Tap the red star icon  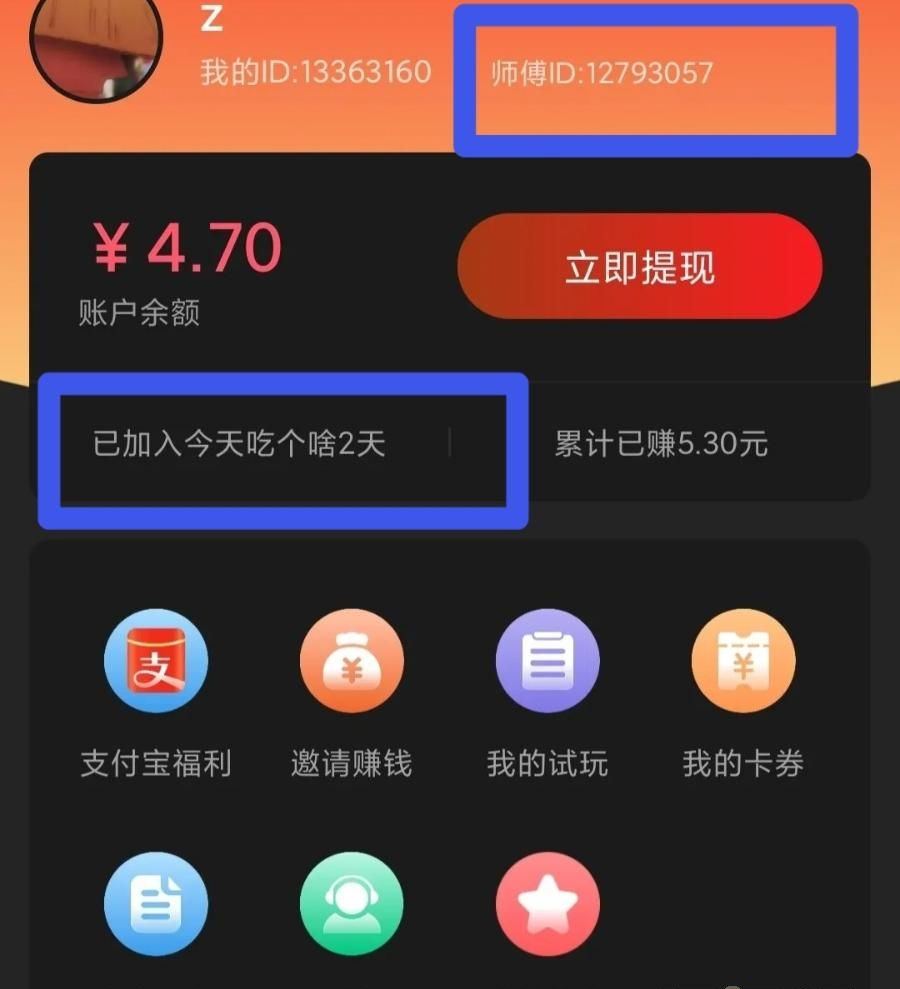tap(547, 904)
